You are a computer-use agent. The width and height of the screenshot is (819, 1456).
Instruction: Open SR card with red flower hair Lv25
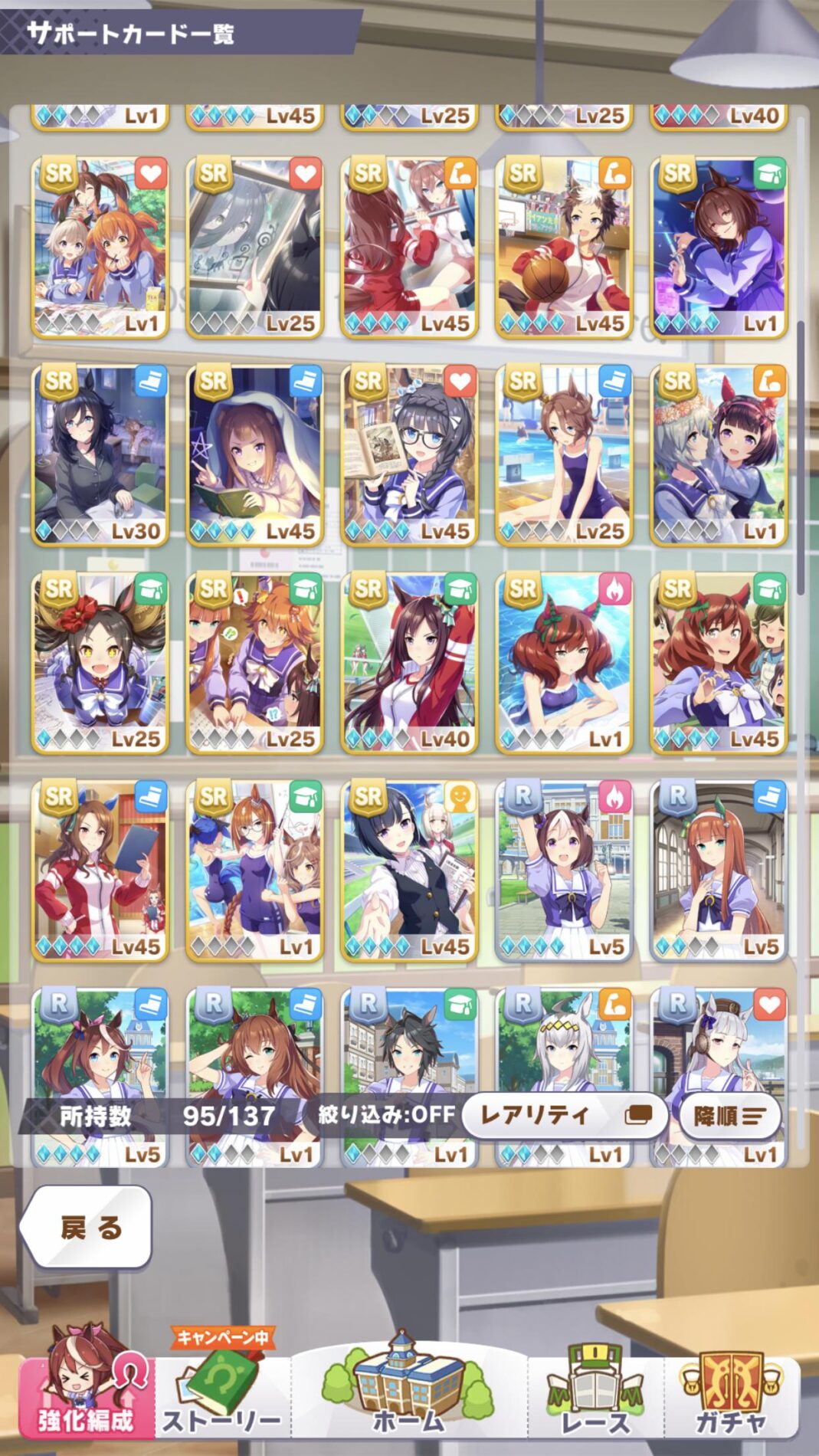point(100,663)
